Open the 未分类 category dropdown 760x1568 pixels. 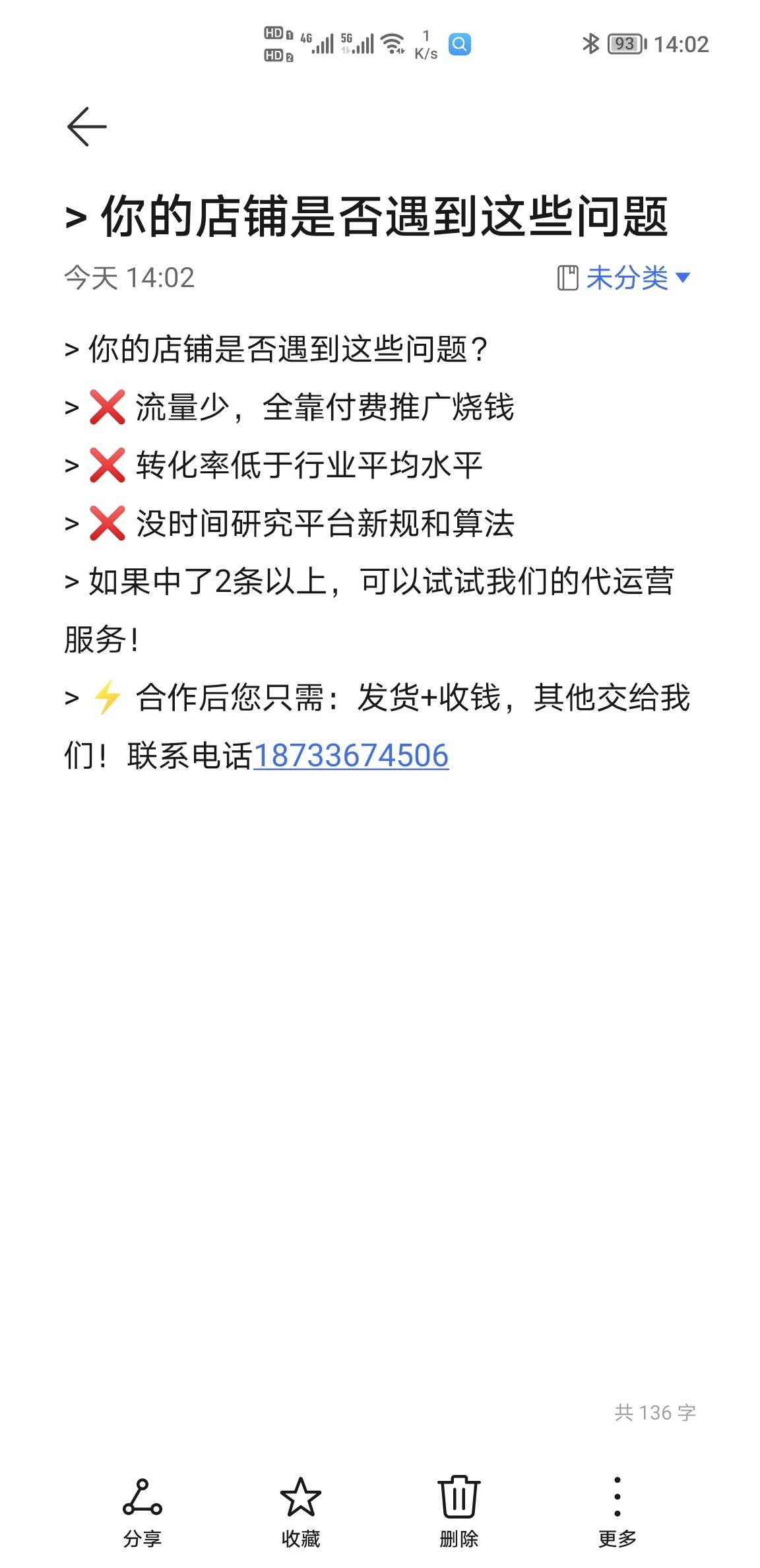point(625,278)
